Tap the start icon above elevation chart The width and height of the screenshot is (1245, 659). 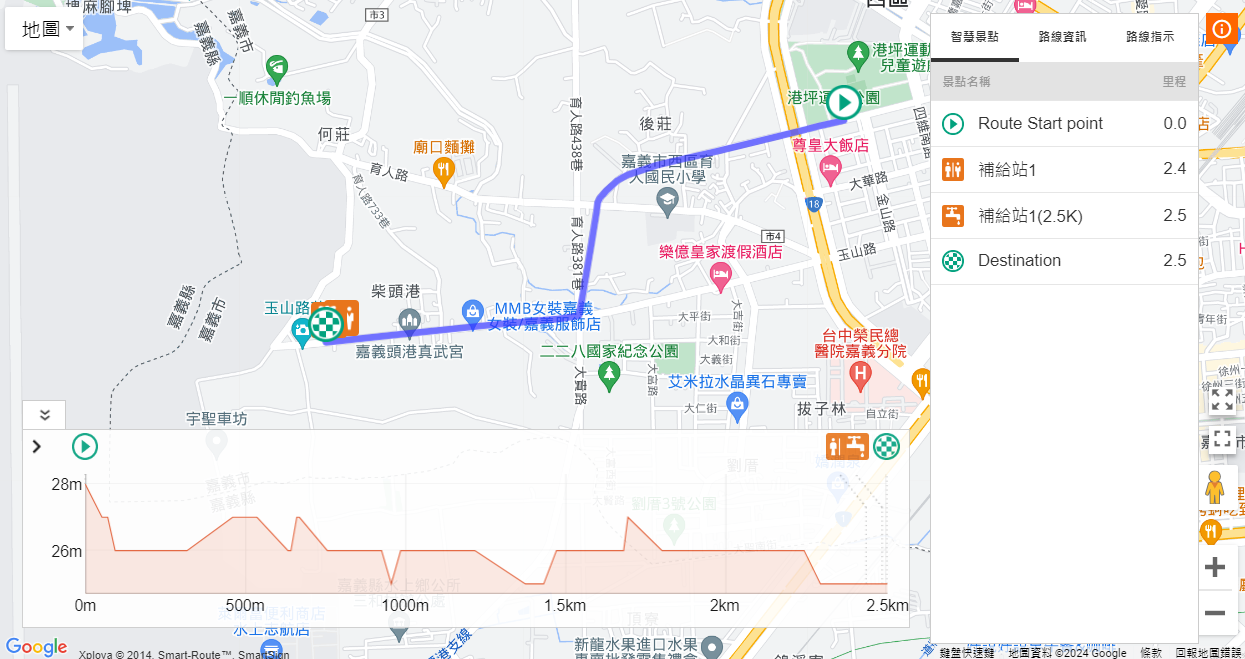point(85,446)
